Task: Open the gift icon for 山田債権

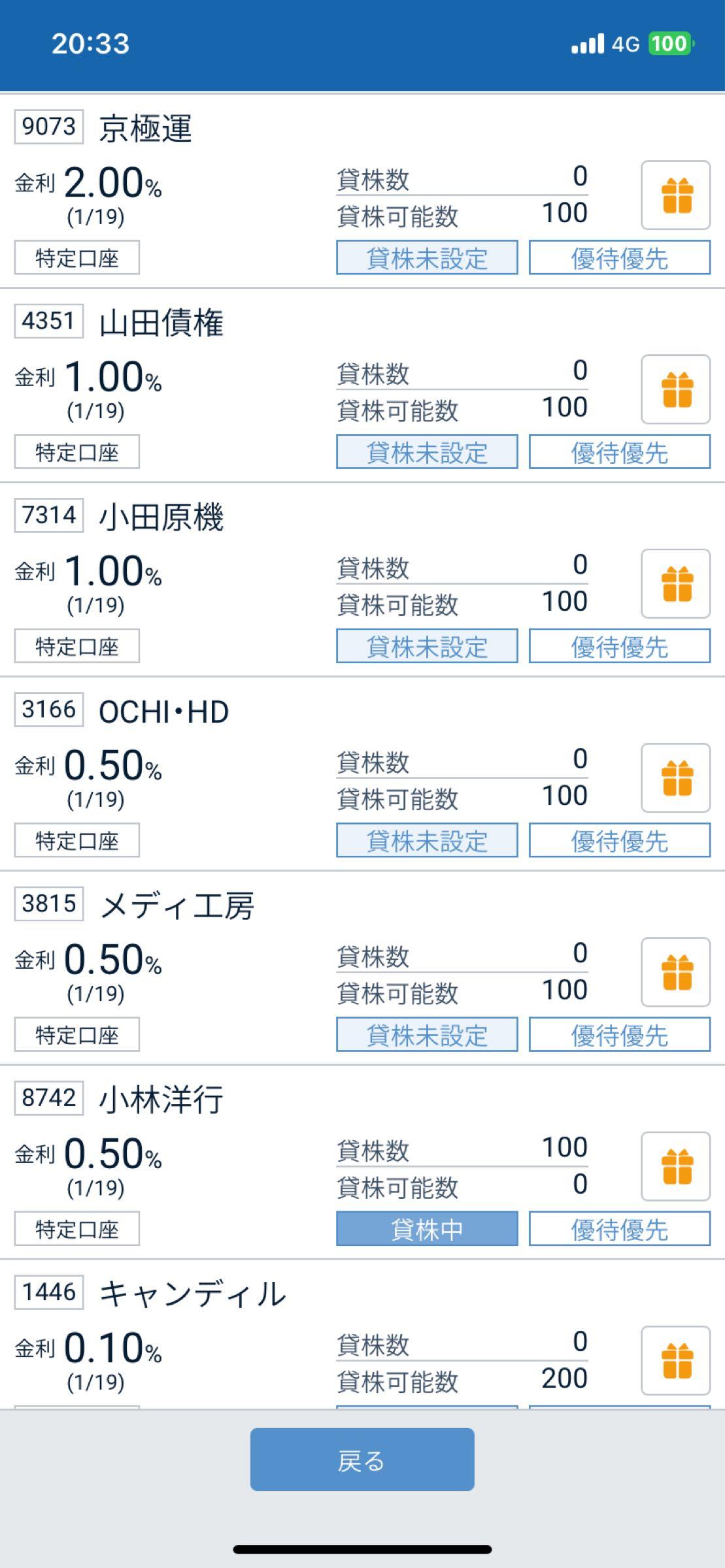Action: pos(675,388)
